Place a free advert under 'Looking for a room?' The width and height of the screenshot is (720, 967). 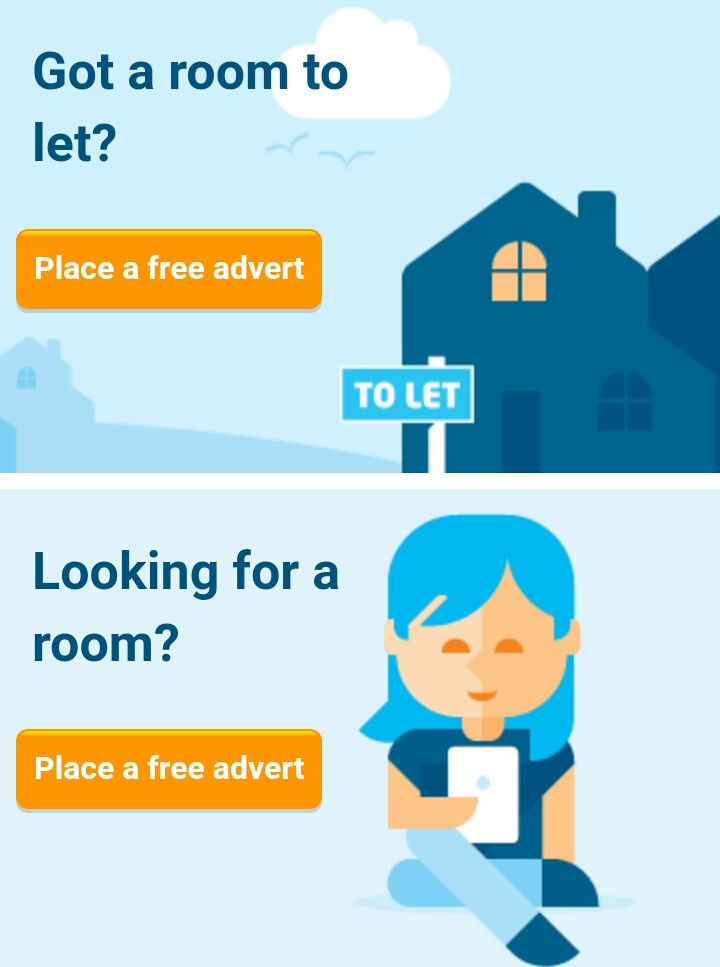coord(169,768)
